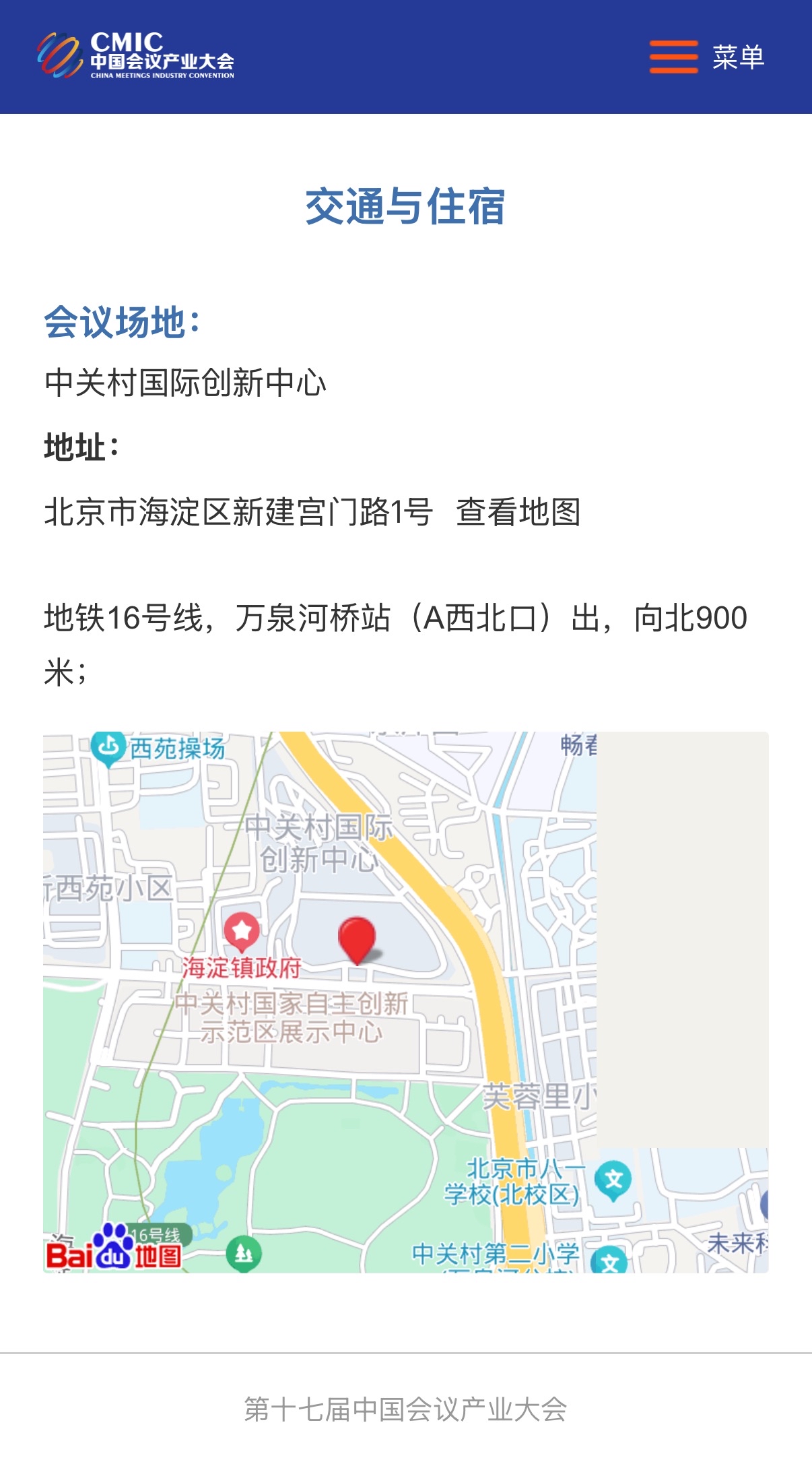Open the 菜单 hamburger menu
812x1466 pixels.
click(x=706, y=57)
